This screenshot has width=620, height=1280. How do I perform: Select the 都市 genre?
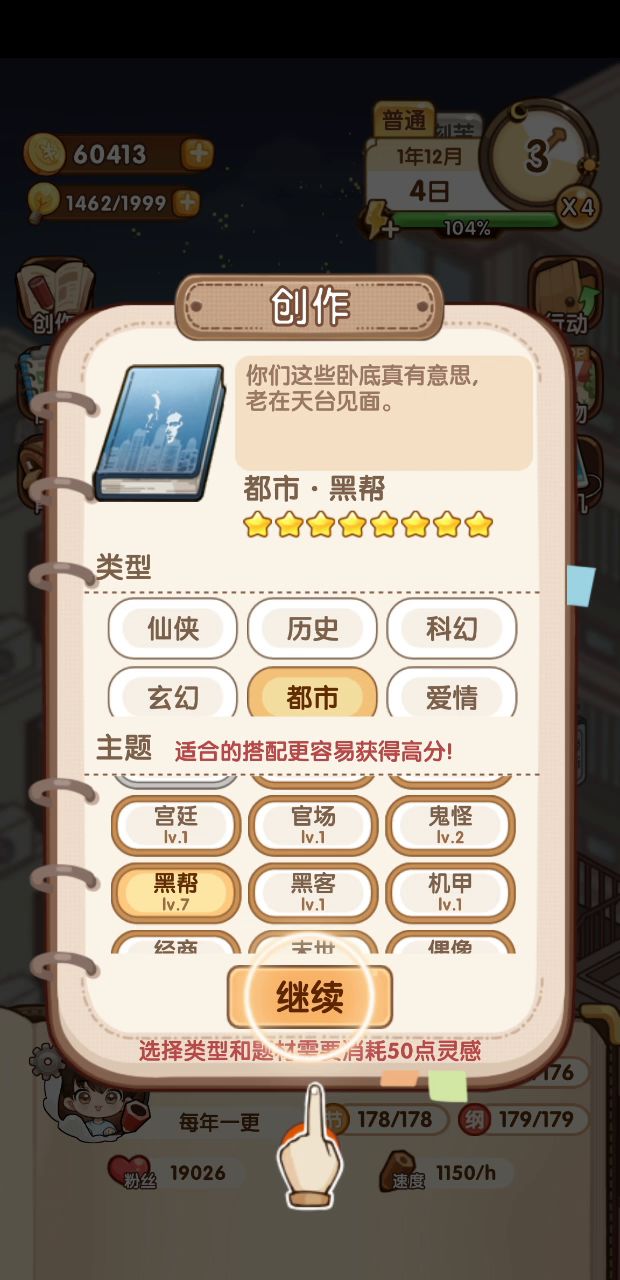click(x=312, y=695)
